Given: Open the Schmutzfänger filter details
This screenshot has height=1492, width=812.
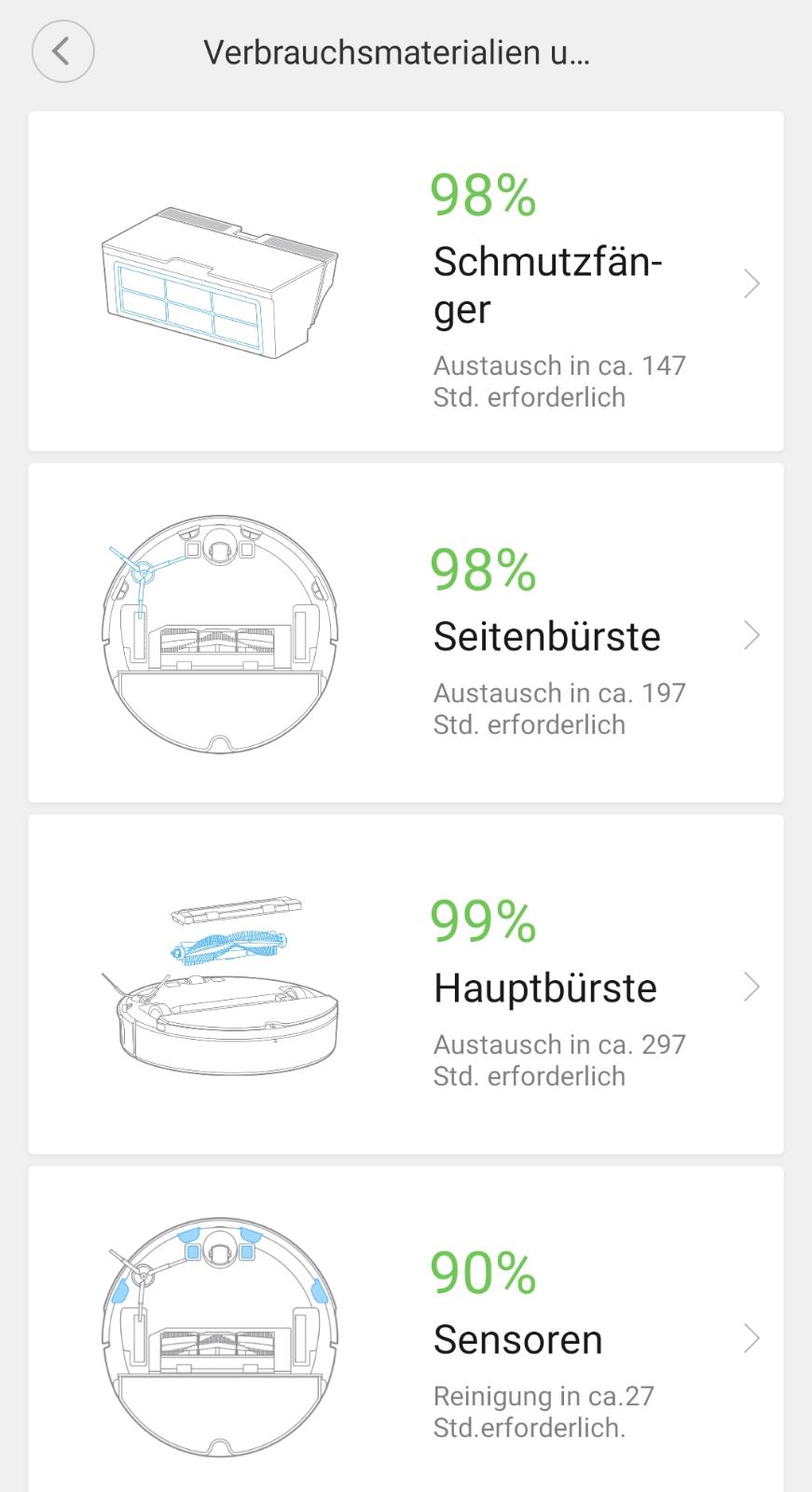Looking at the screenshot, I should pyautogui.click(x=406, y=282).
